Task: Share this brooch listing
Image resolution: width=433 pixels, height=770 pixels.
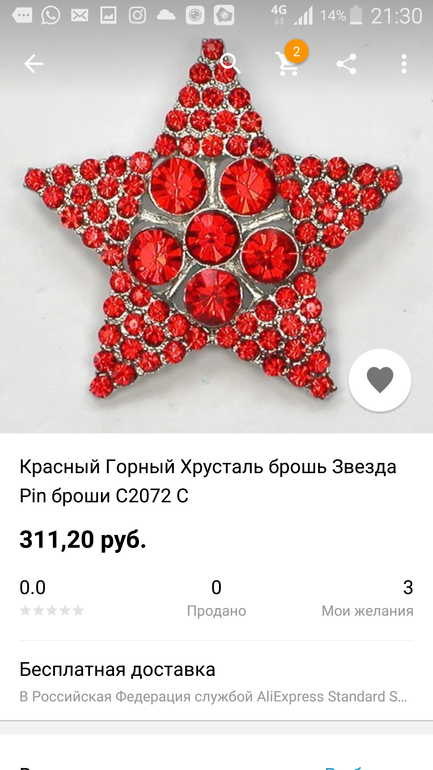Action: pos(346,64)
